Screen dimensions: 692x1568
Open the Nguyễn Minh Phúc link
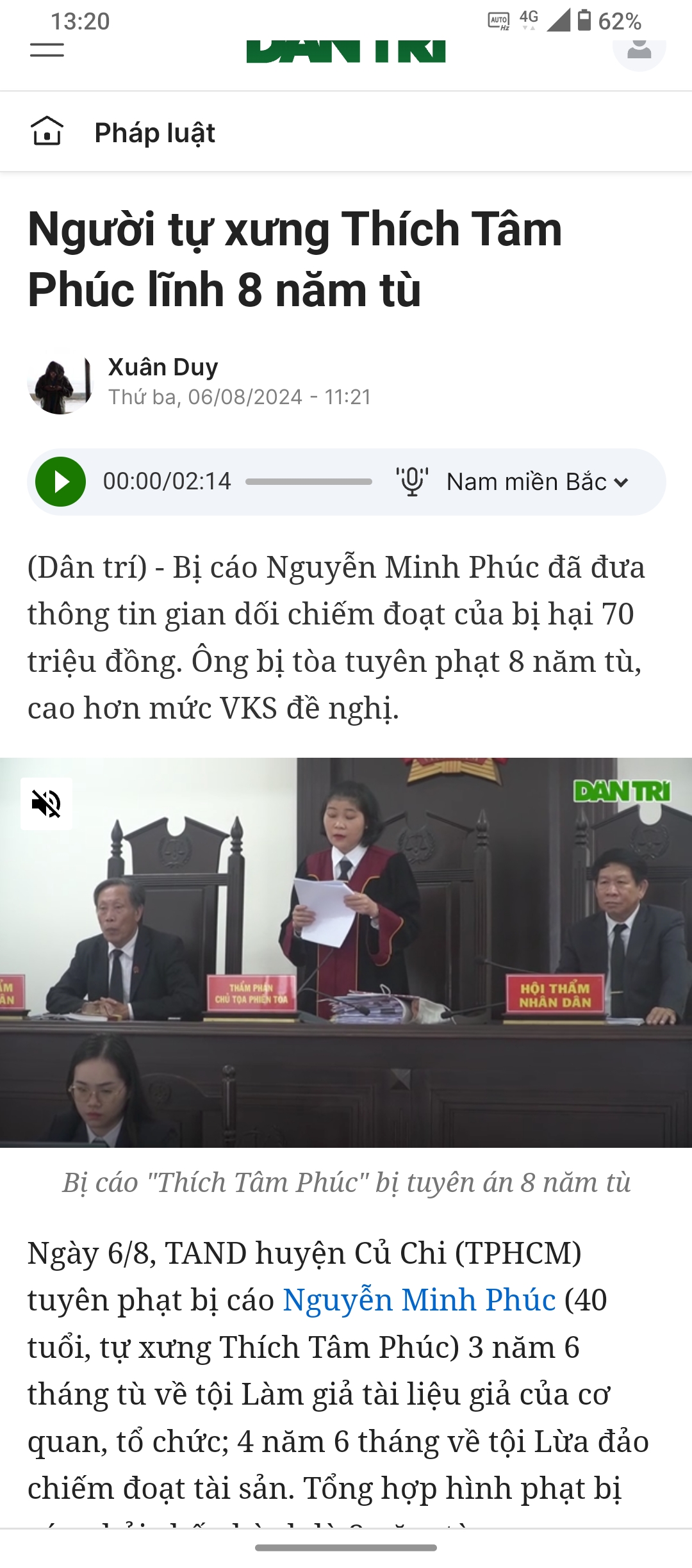point(419,1300)
